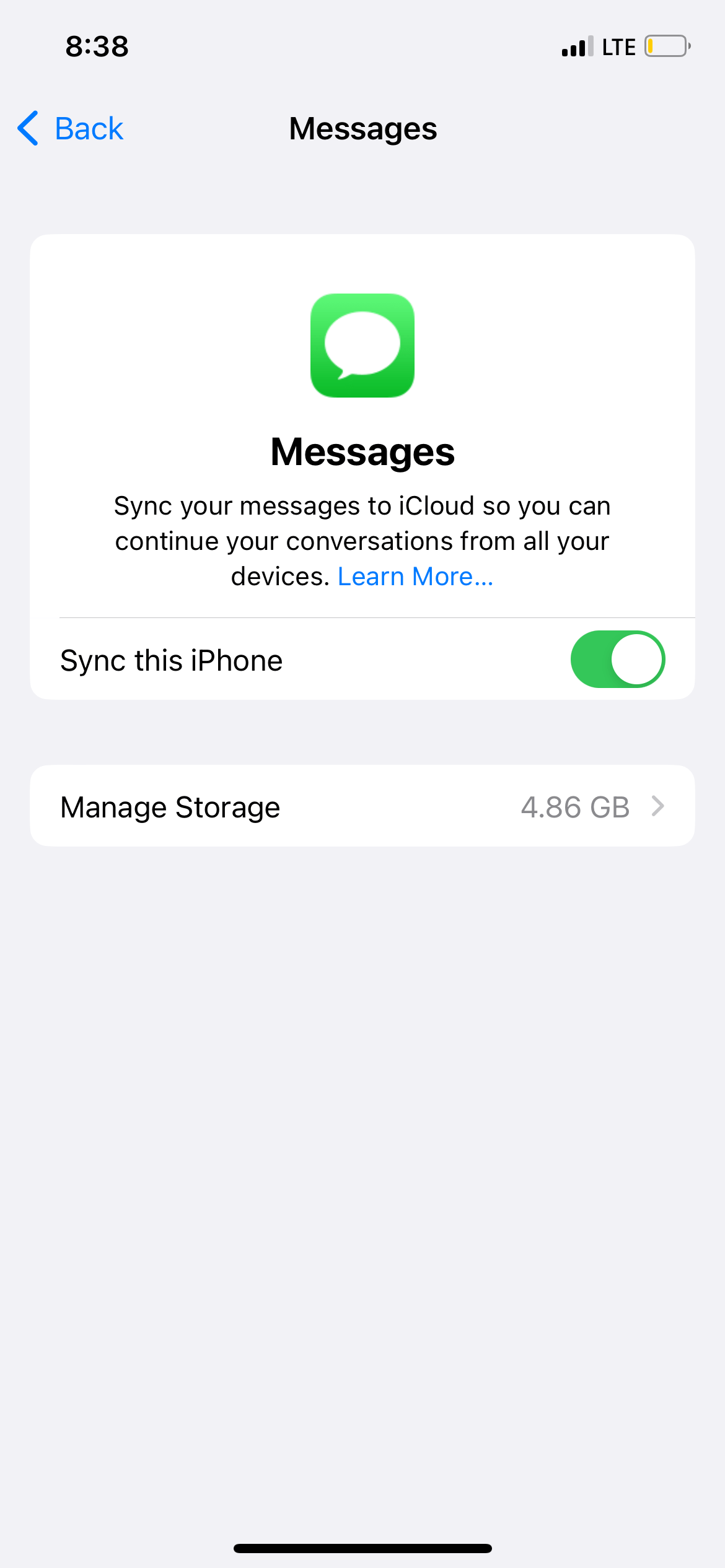
Task: Open Manage Storage
Action: 362,806
